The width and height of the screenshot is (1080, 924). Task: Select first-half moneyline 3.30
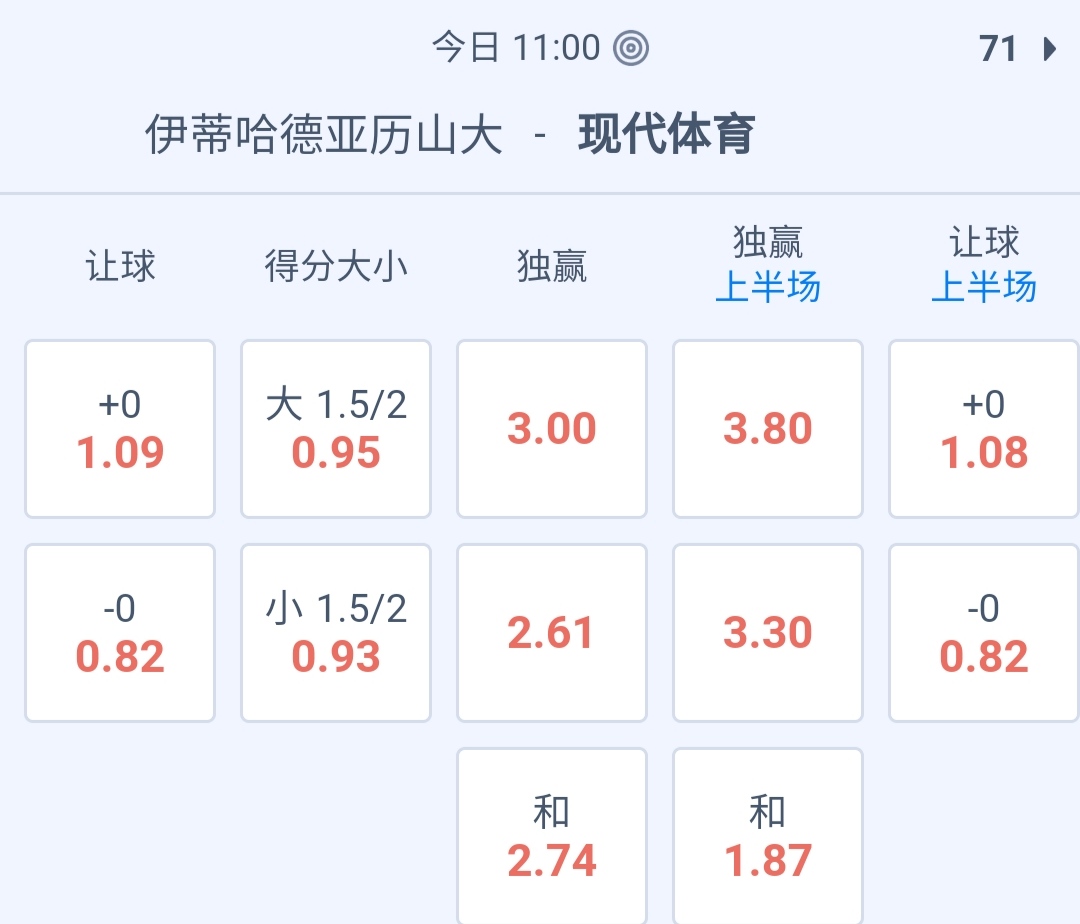click(768, 633)
